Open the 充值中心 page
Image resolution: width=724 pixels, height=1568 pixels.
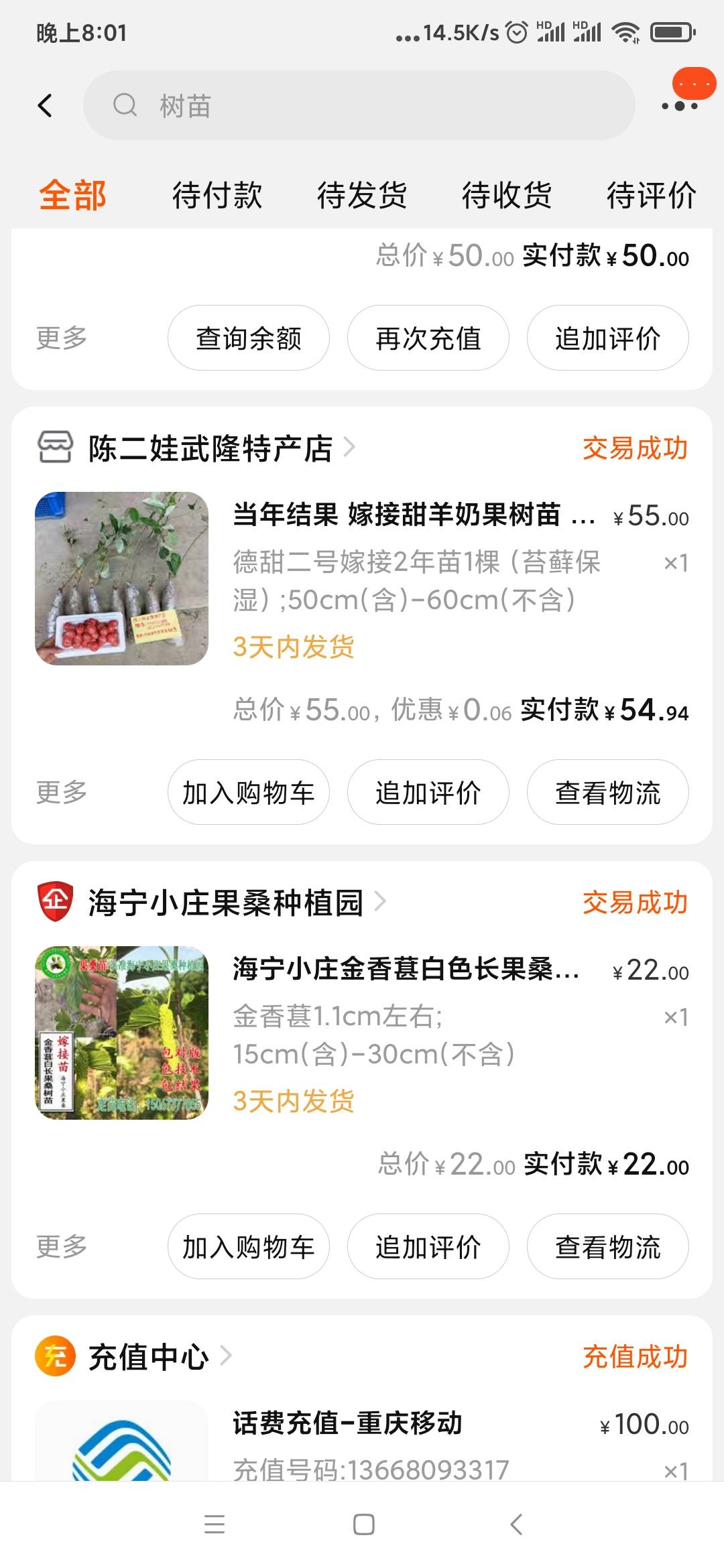(149, 1357)
